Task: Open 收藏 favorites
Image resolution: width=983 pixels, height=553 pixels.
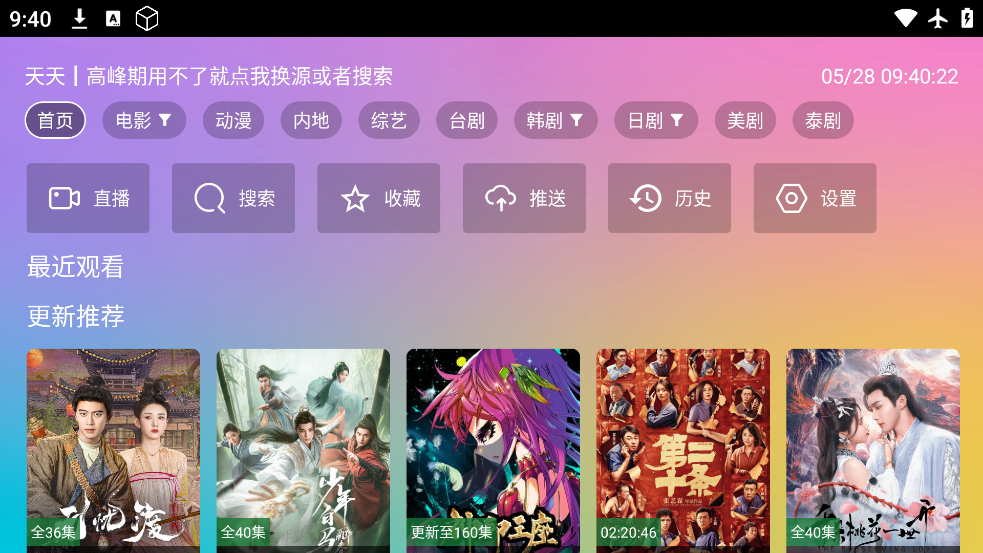Action: (379, 199)
